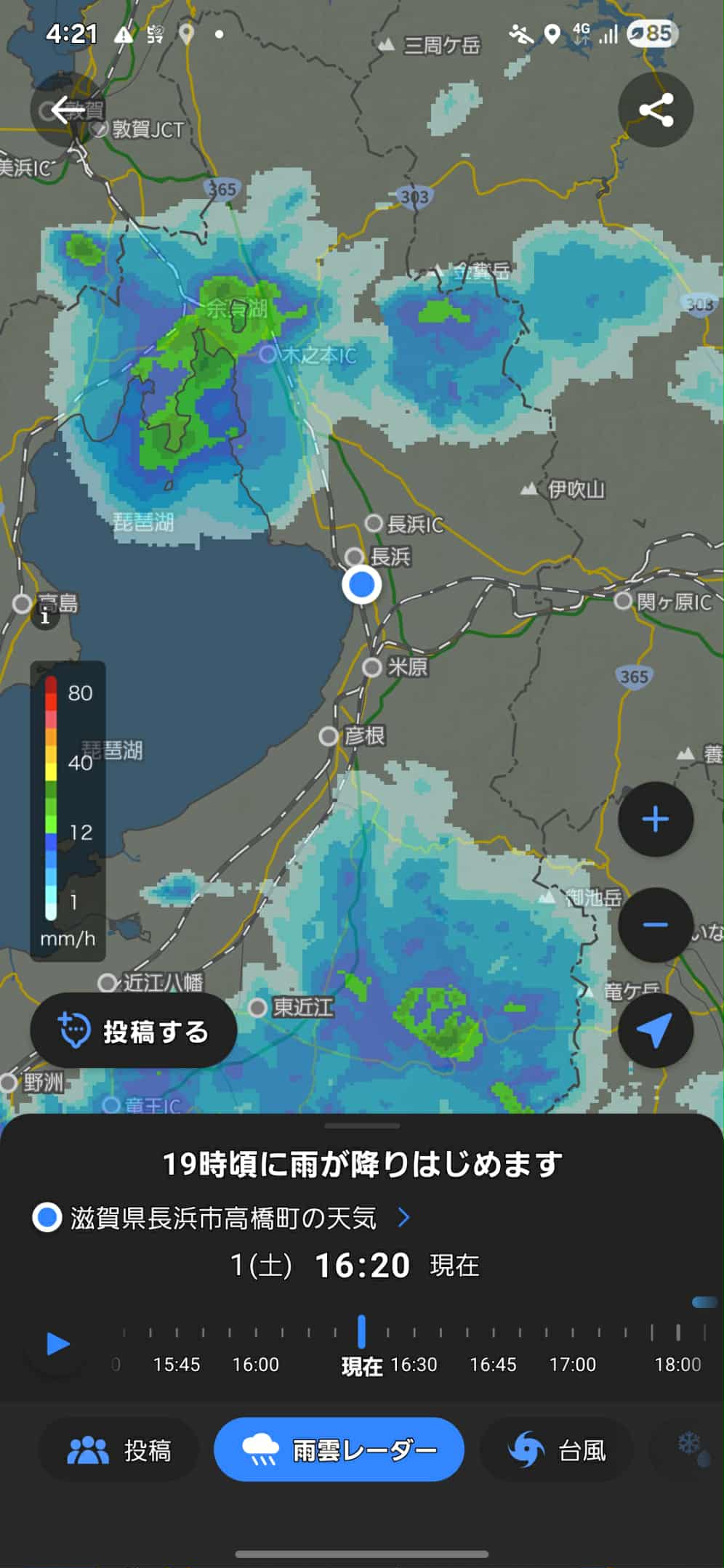Screen dimensions: 724x1568
Task: Play the radar animation
Action: click(x=57, y=1343)
